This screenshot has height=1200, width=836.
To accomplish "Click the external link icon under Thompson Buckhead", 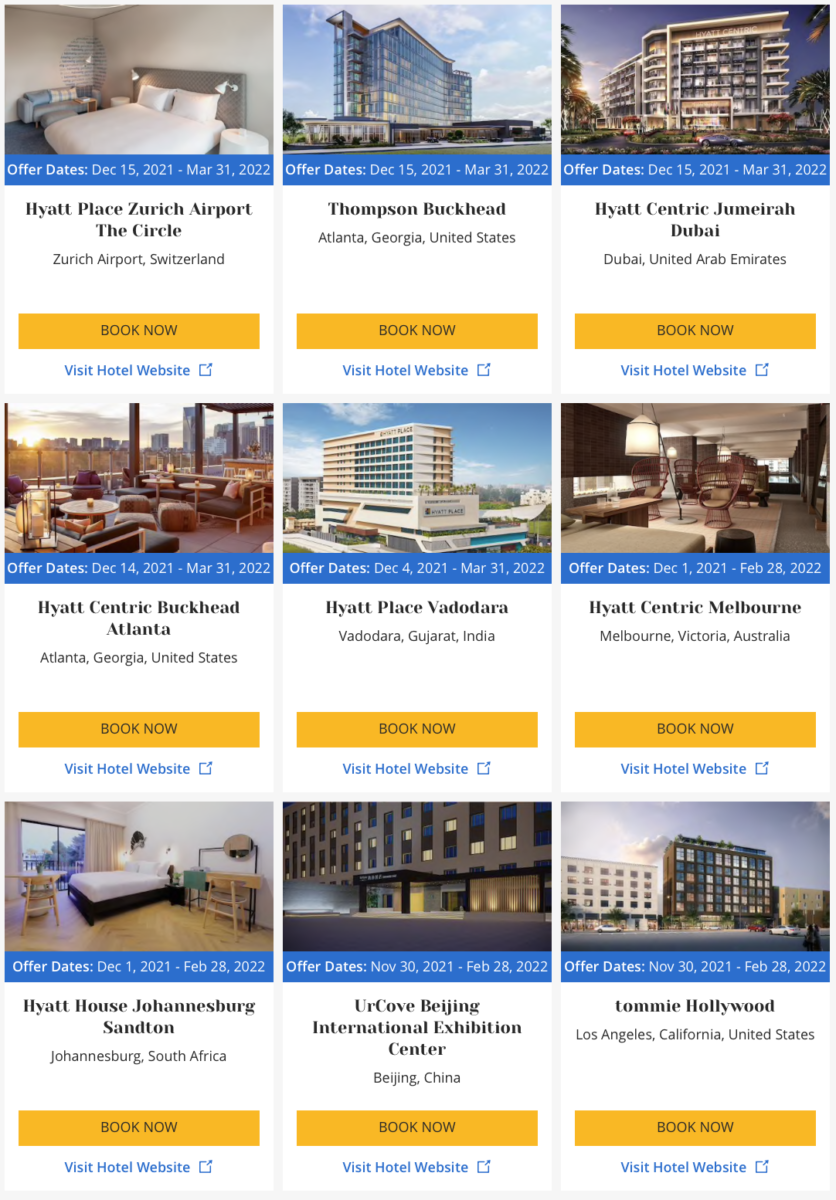I will pyautogui.click(x=484, y=369).
